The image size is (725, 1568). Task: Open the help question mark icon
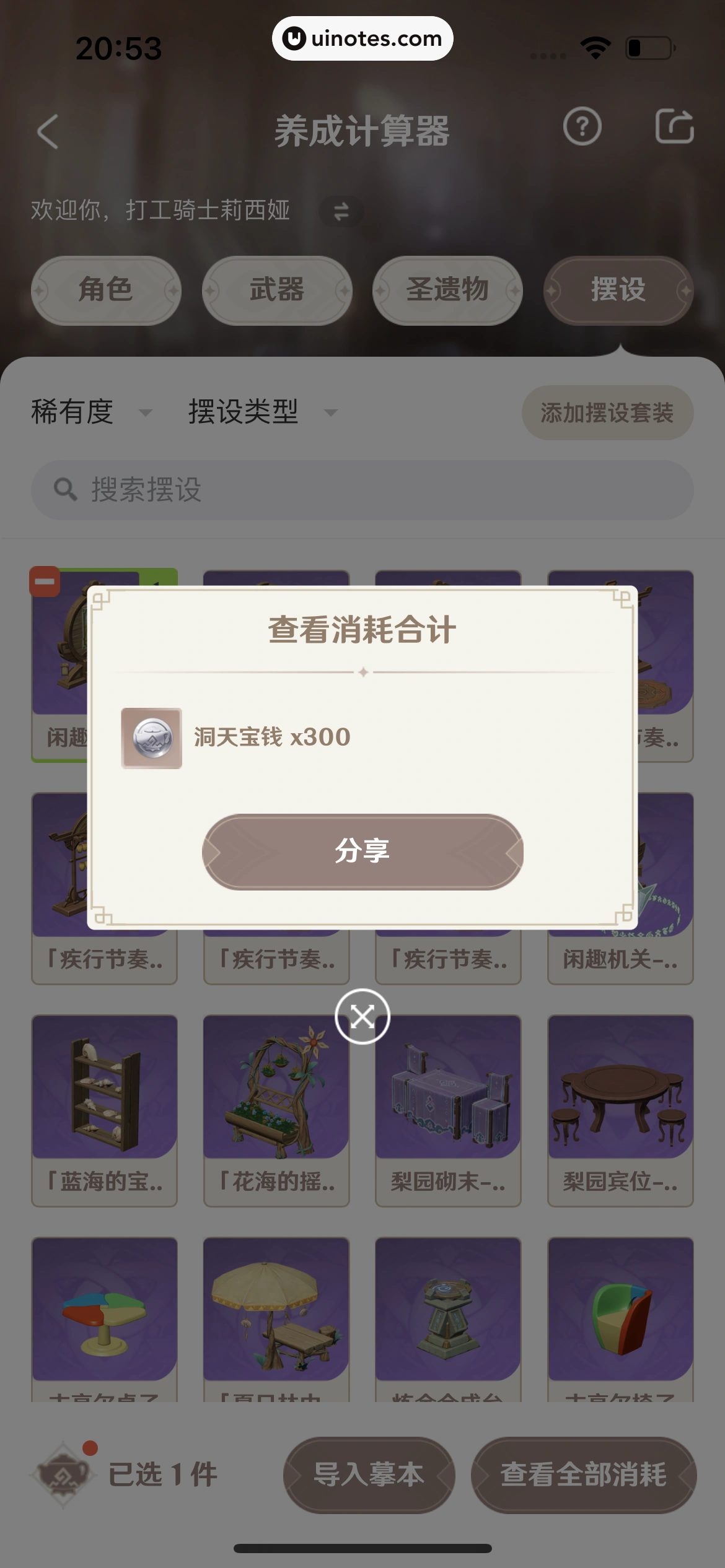(x=581, y=126)
